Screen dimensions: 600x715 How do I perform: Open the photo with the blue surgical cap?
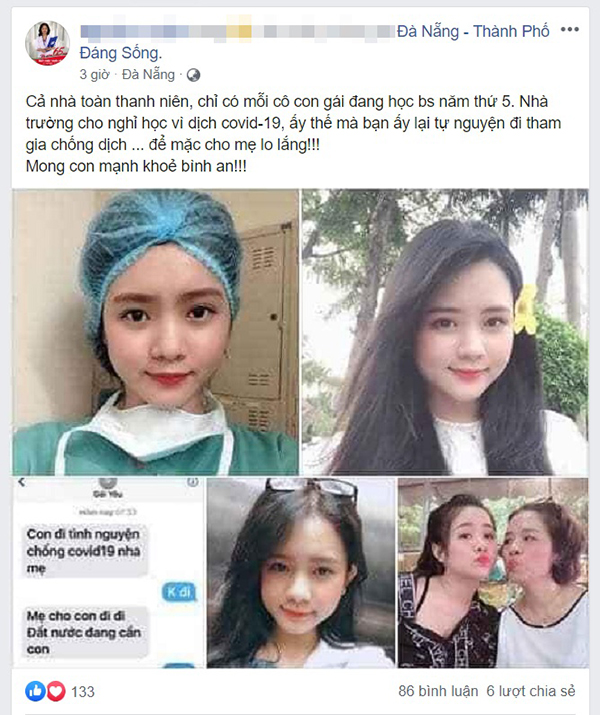[155, 331]
